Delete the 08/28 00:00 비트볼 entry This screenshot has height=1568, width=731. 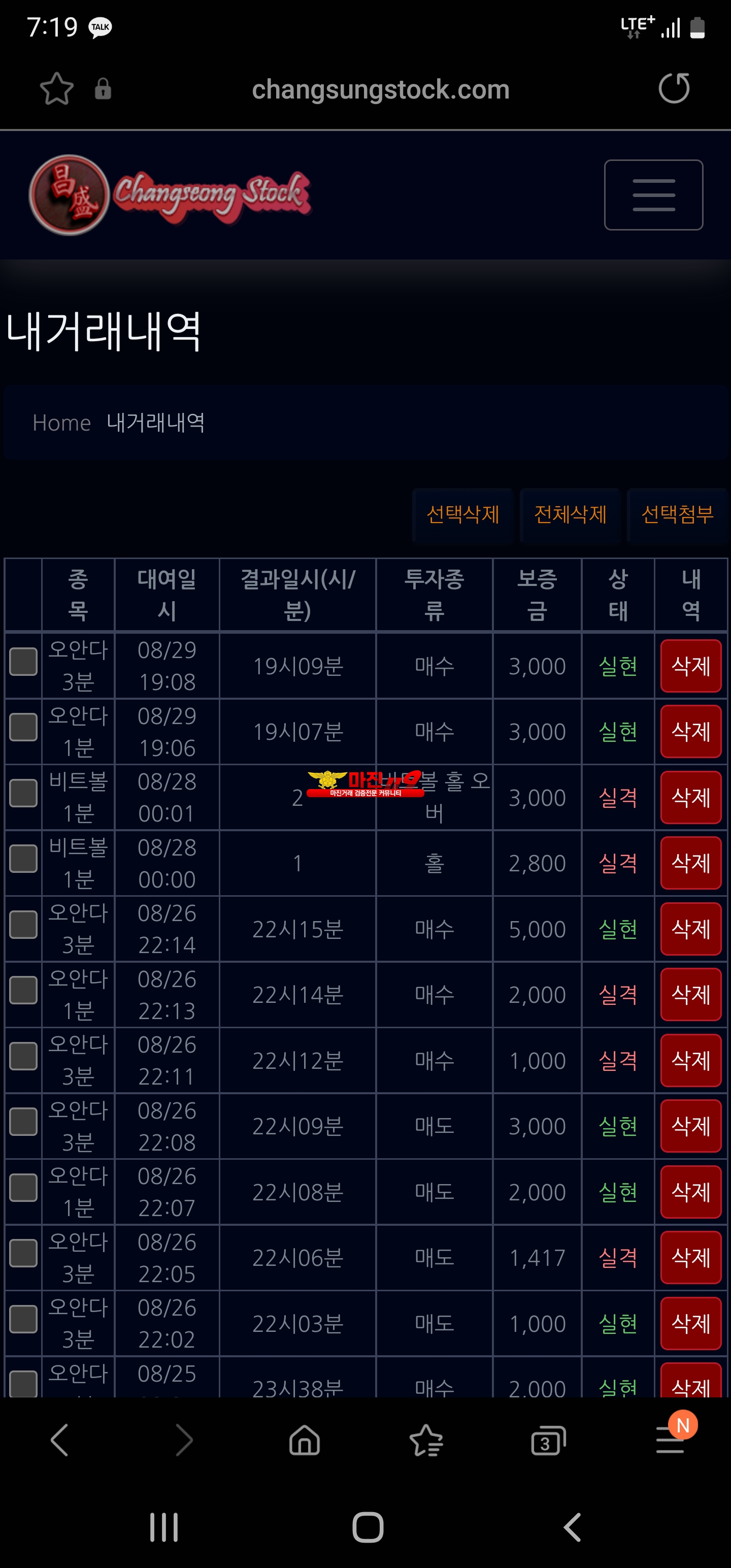[x=691, y=863]
